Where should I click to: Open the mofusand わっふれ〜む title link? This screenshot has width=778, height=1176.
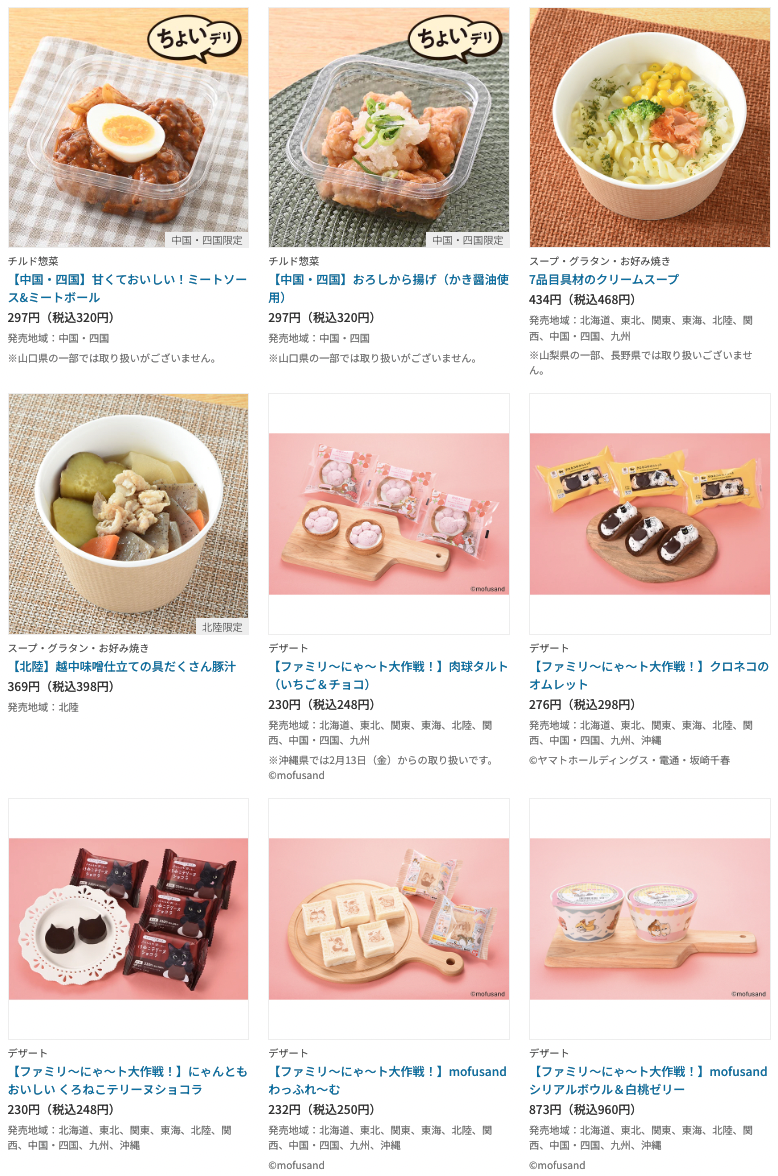pos(388,1080)
